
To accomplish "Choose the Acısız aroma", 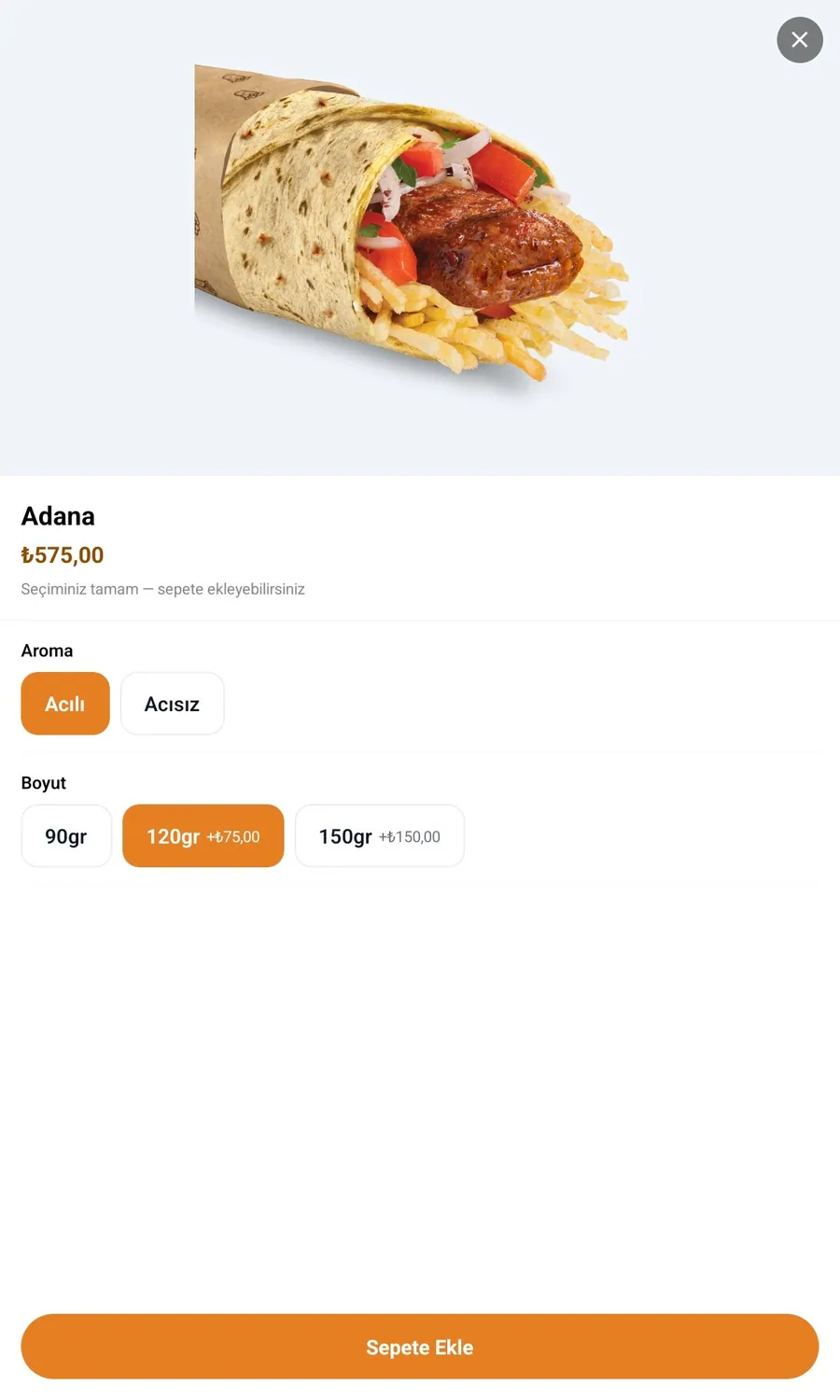I will point(173,704).
